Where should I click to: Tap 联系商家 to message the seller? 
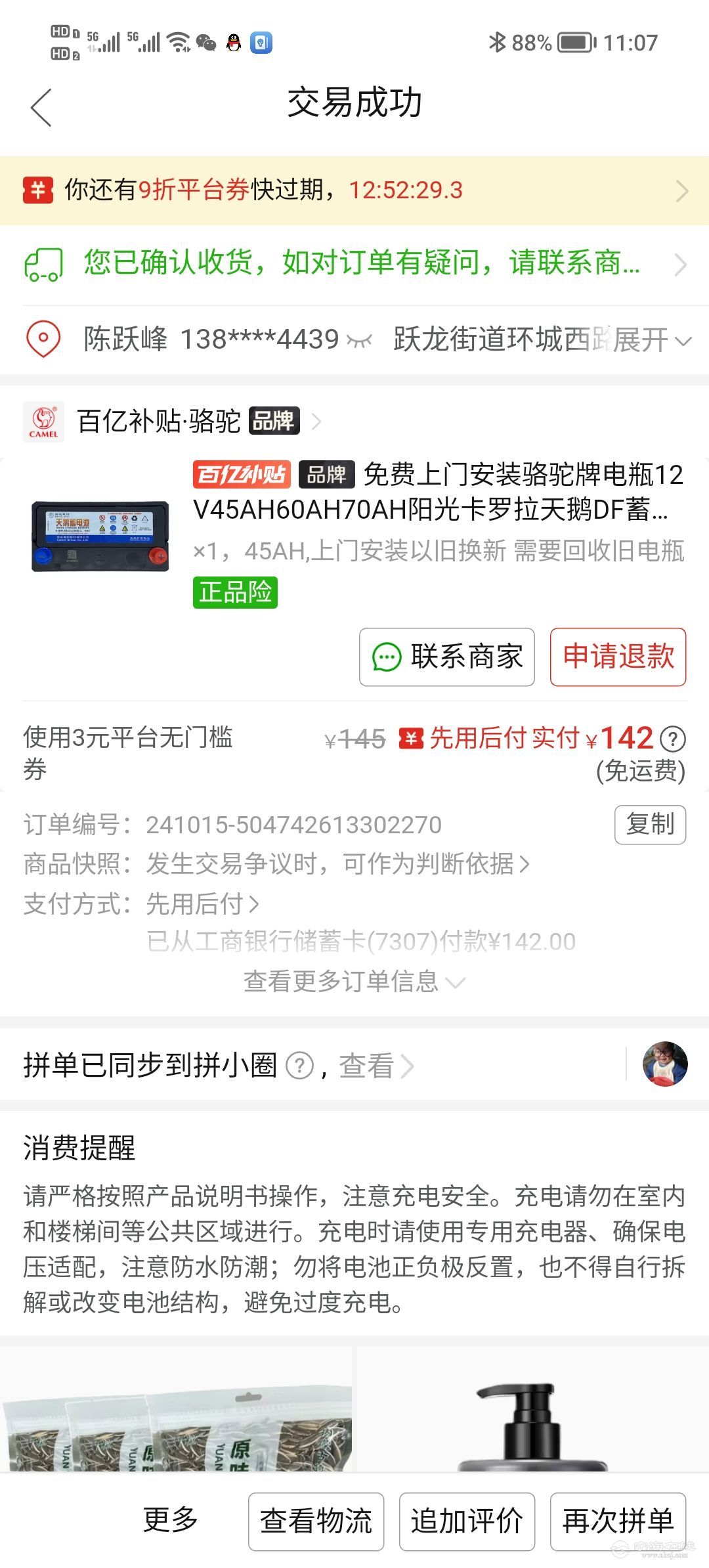point(447,657)
